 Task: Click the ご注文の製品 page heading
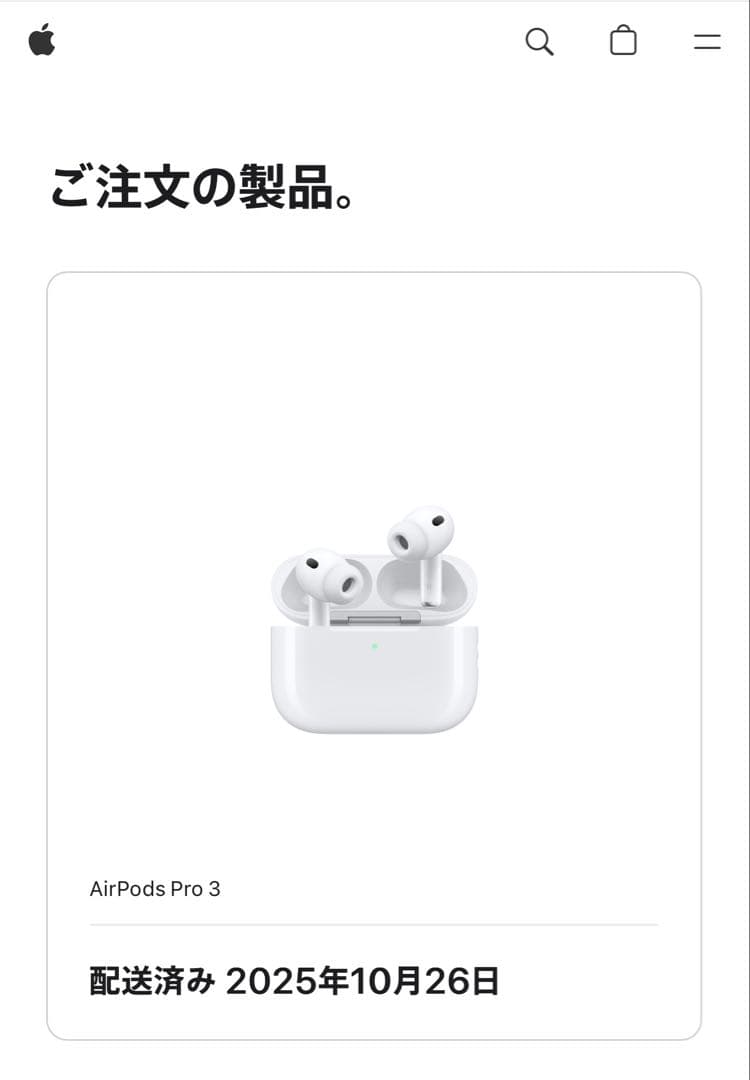coord(202,190)
